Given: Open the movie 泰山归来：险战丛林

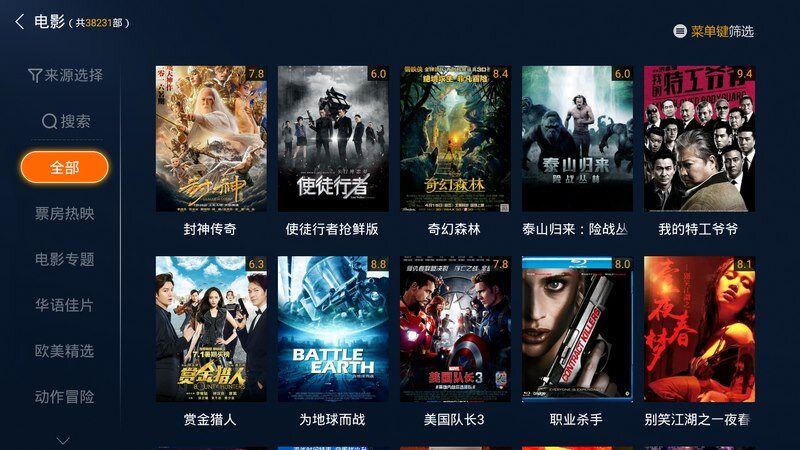Looking at the screenshot, I should [577, 139].
